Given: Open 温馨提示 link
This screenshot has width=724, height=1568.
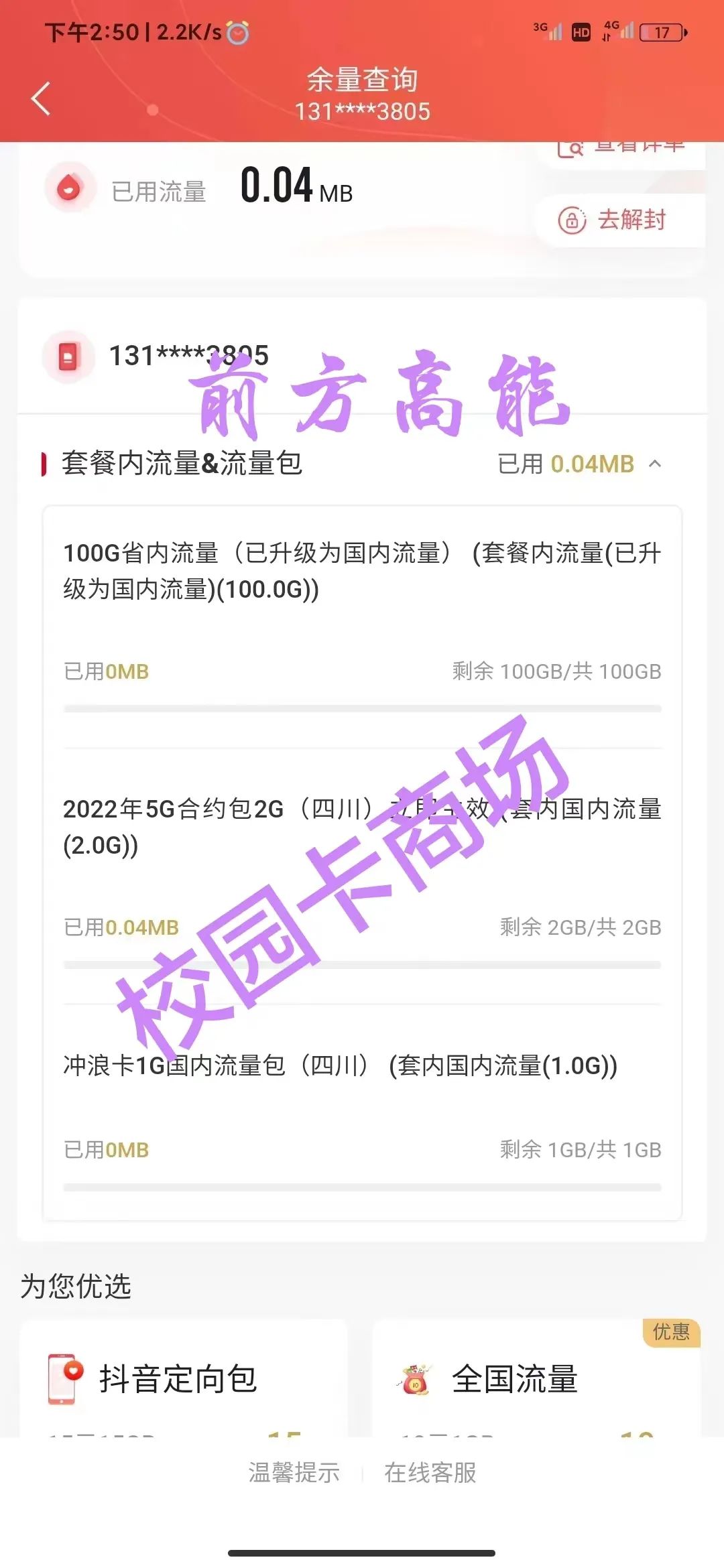Looking at the screenshot, I should coord(294,1472).
